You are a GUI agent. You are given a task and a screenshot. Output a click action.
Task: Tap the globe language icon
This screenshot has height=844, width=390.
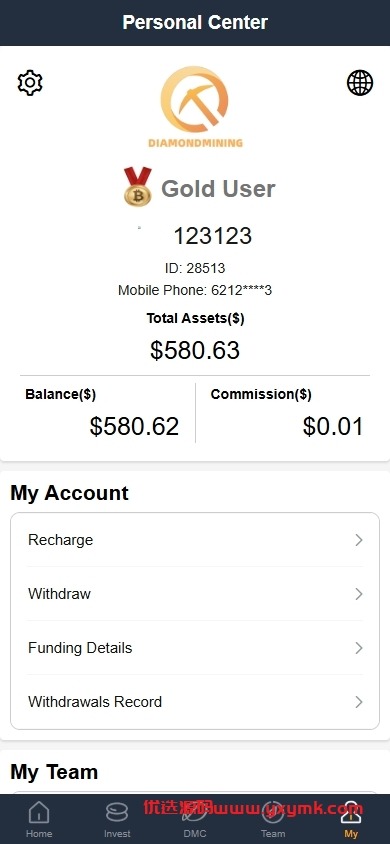(360, 83)
